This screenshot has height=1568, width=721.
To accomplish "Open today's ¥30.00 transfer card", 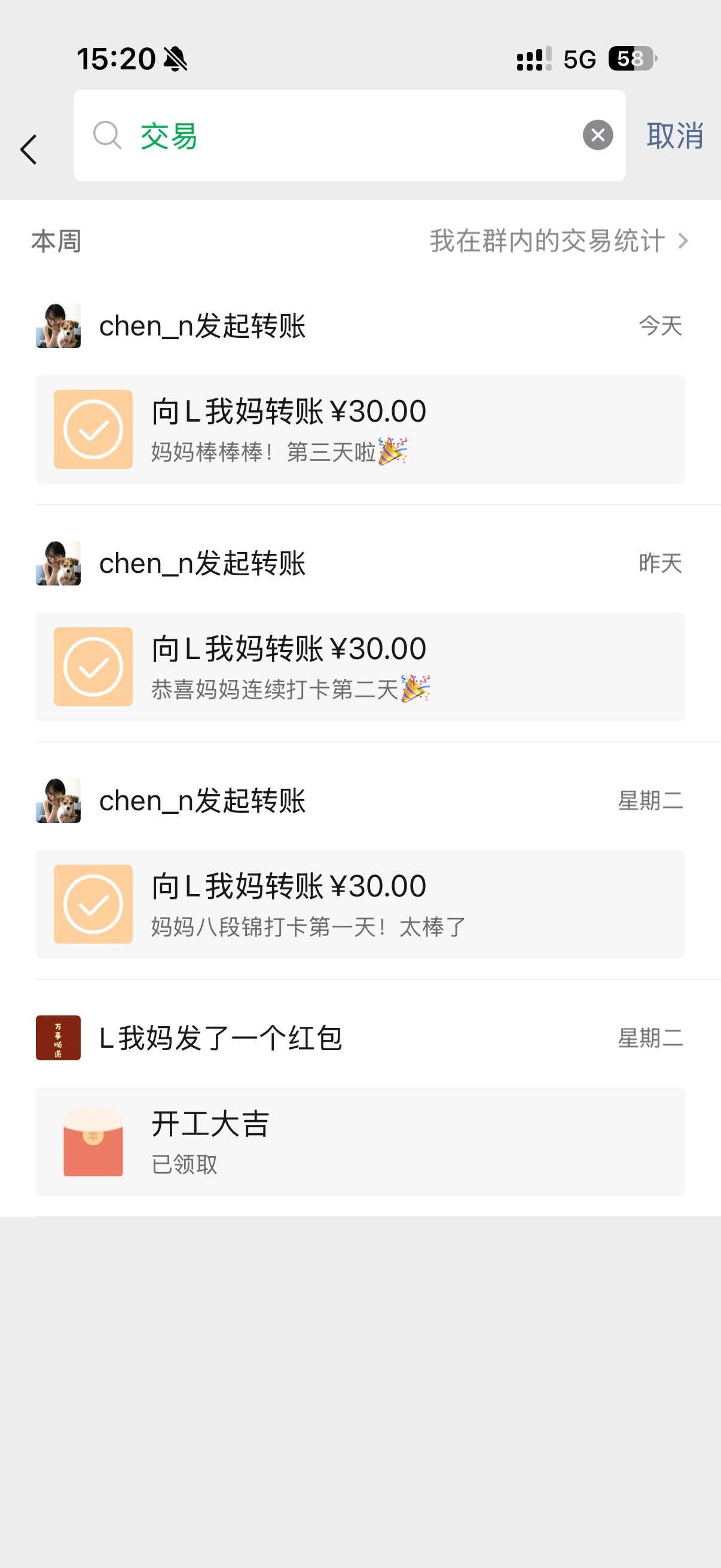I will (x=360, y=430).
